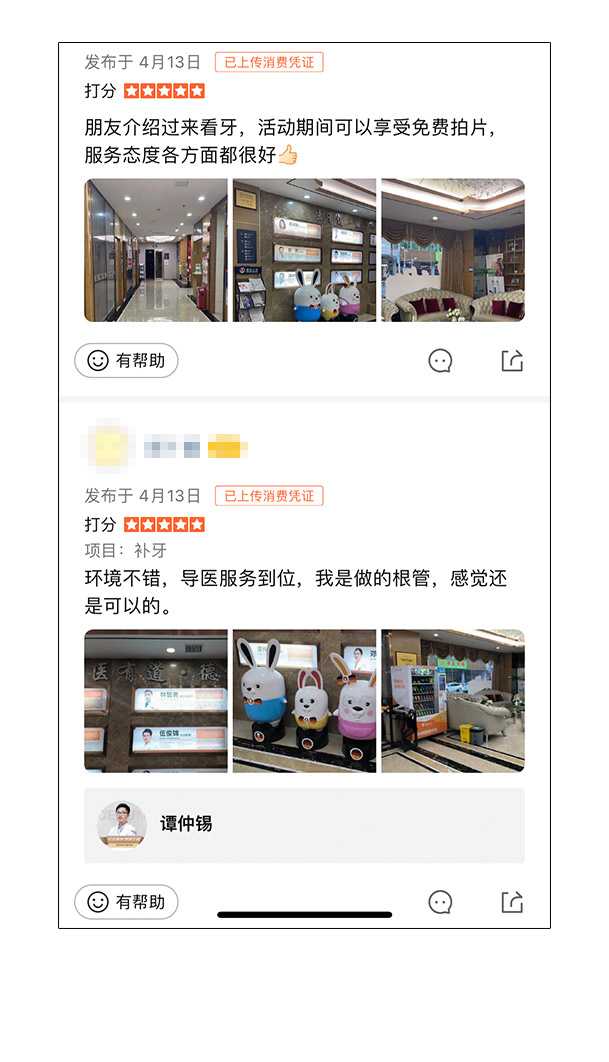
Task: Open the hallway photo in first review
Action: point(156,250)
